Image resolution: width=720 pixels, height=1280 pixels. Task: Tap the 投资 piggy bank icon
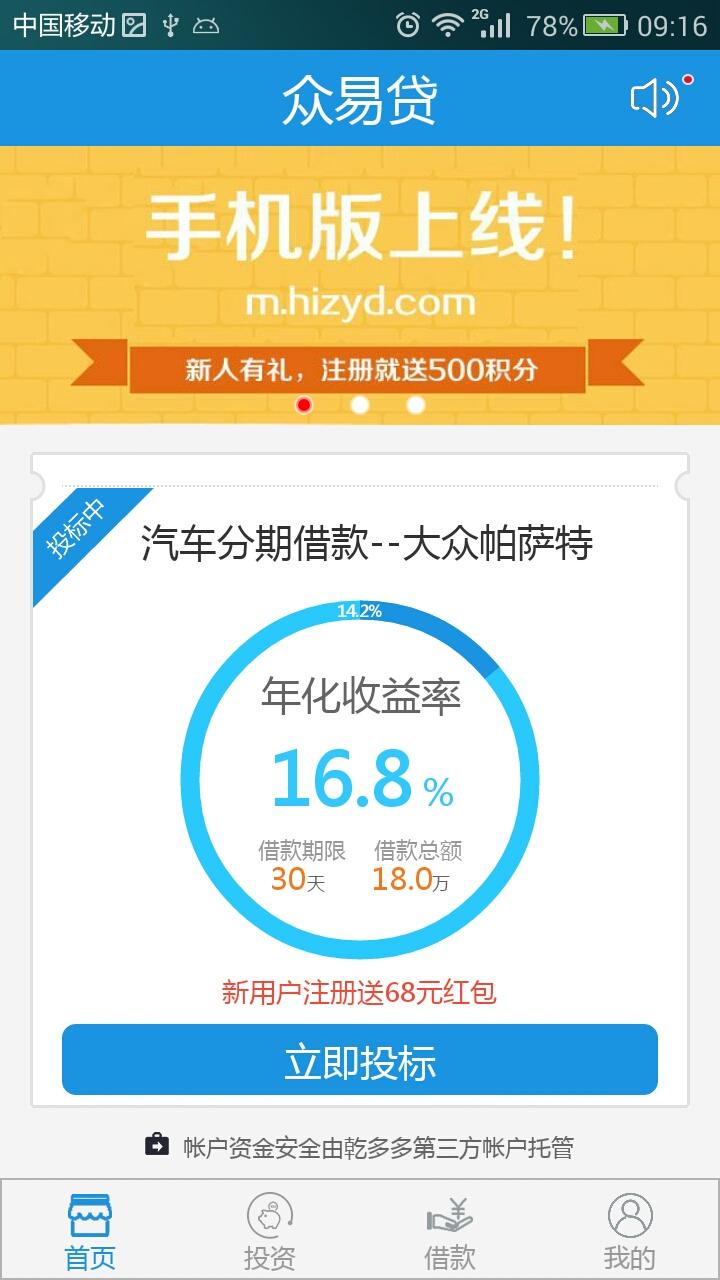(x=270, y=1216)
